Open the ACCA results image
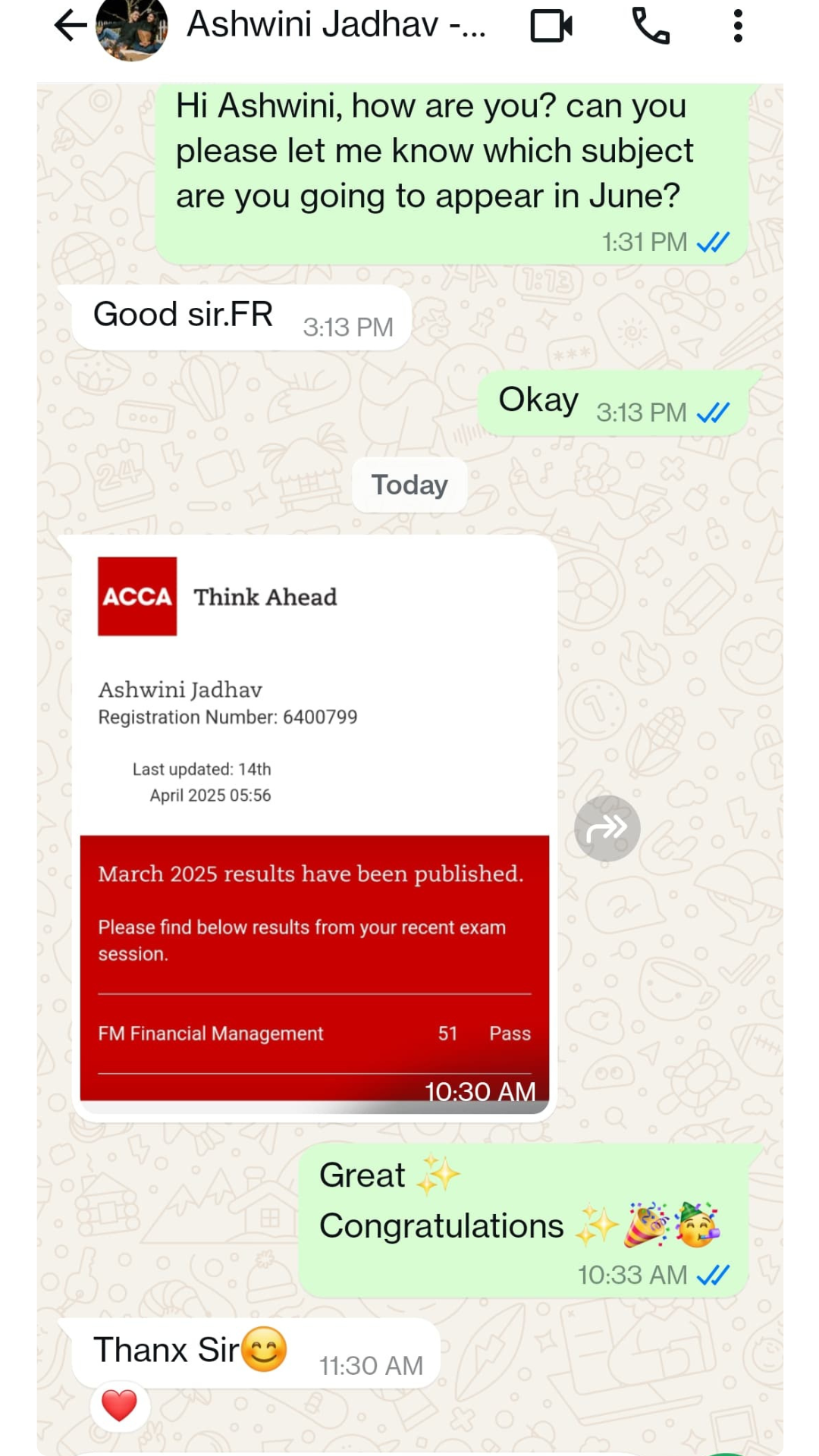The width and height of the screenshot is (819, 1456). pyautogui.click(x=315, y=827)
